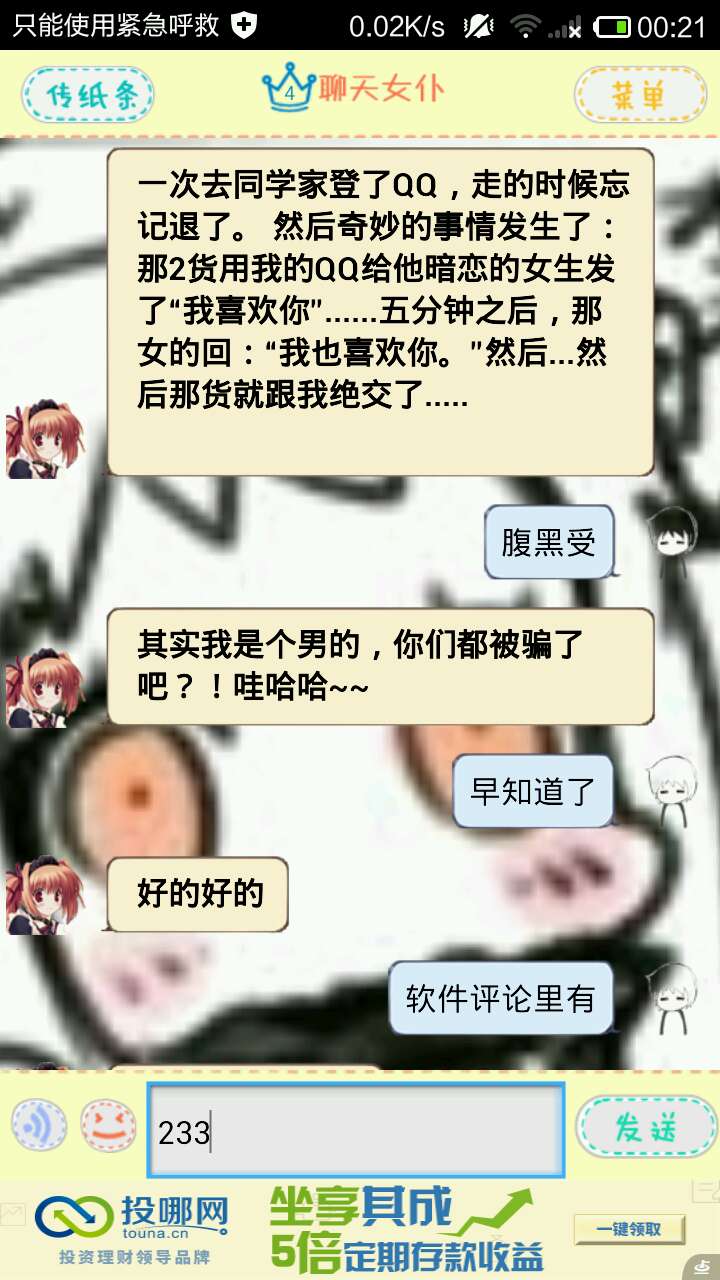Screen dimensions: 720x1280
Task: Tap the voice input icon
Action: coord(39,1126)
